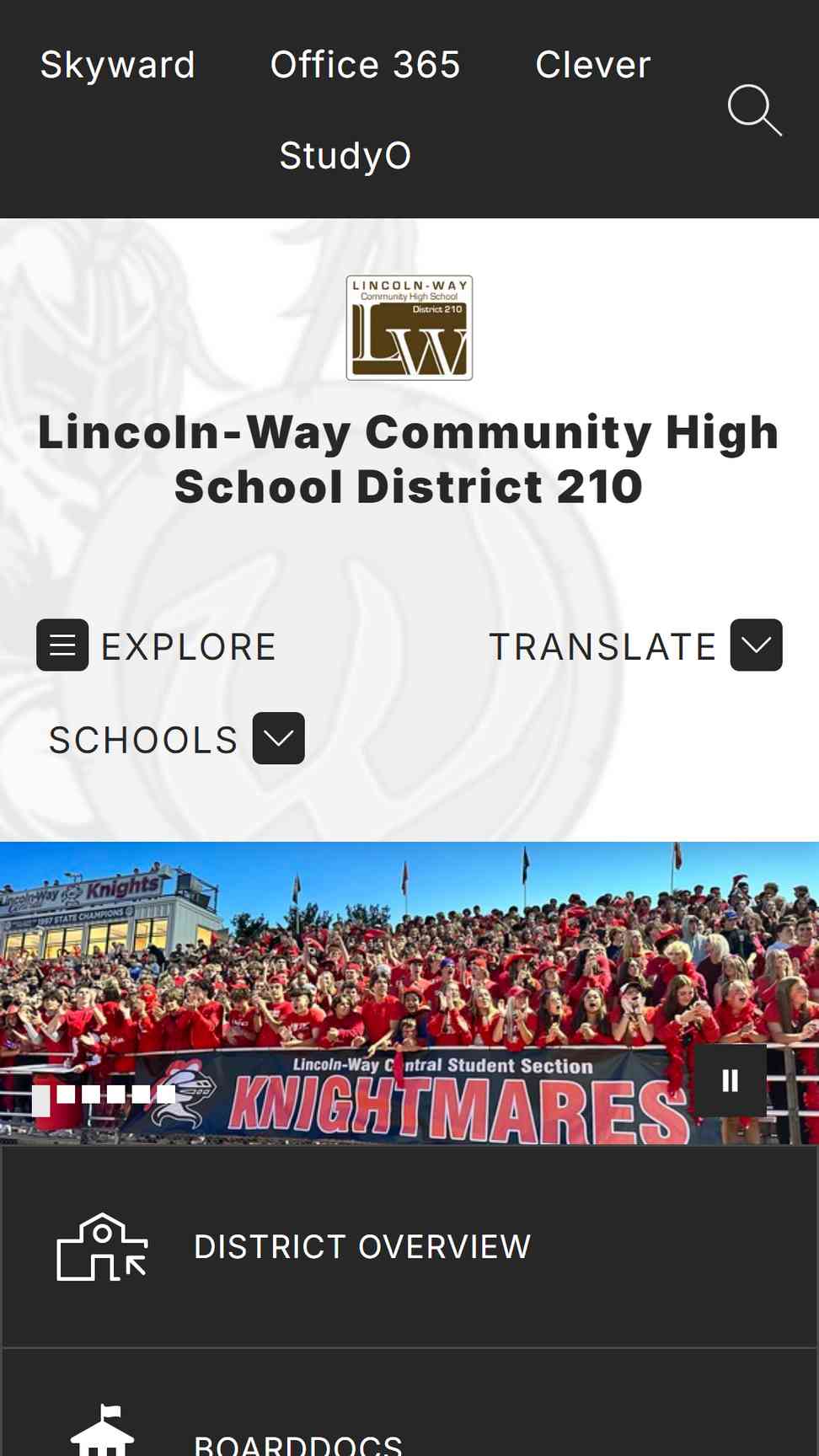
Task: Open the Skyward link
Action: coord(118,65)
